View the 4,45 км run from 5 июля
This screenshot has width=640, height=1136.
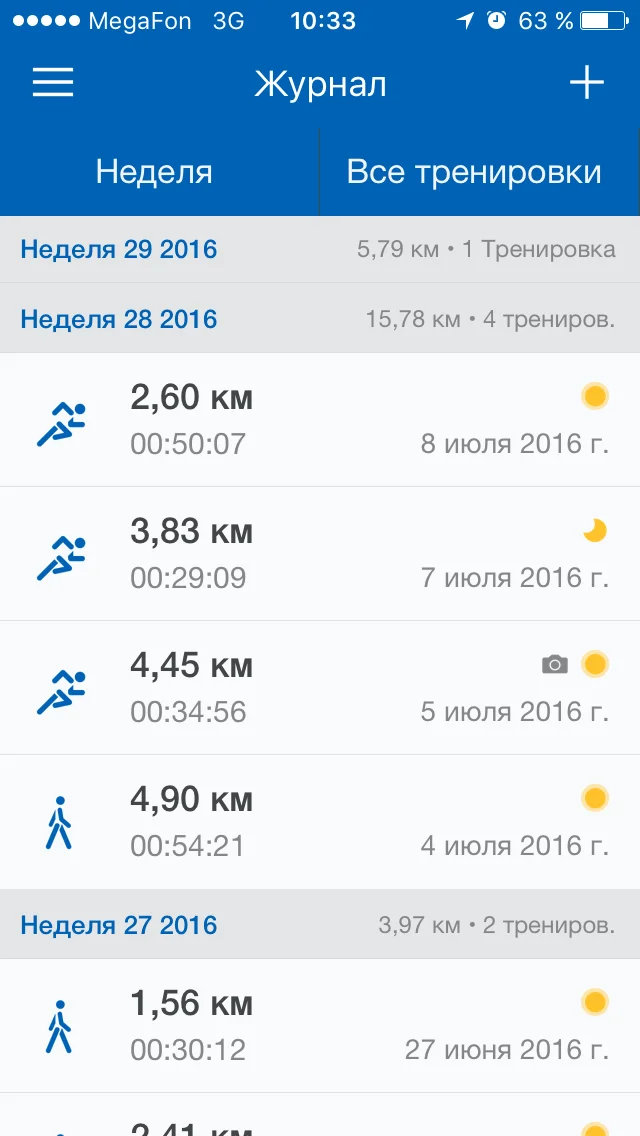point(320,688)
